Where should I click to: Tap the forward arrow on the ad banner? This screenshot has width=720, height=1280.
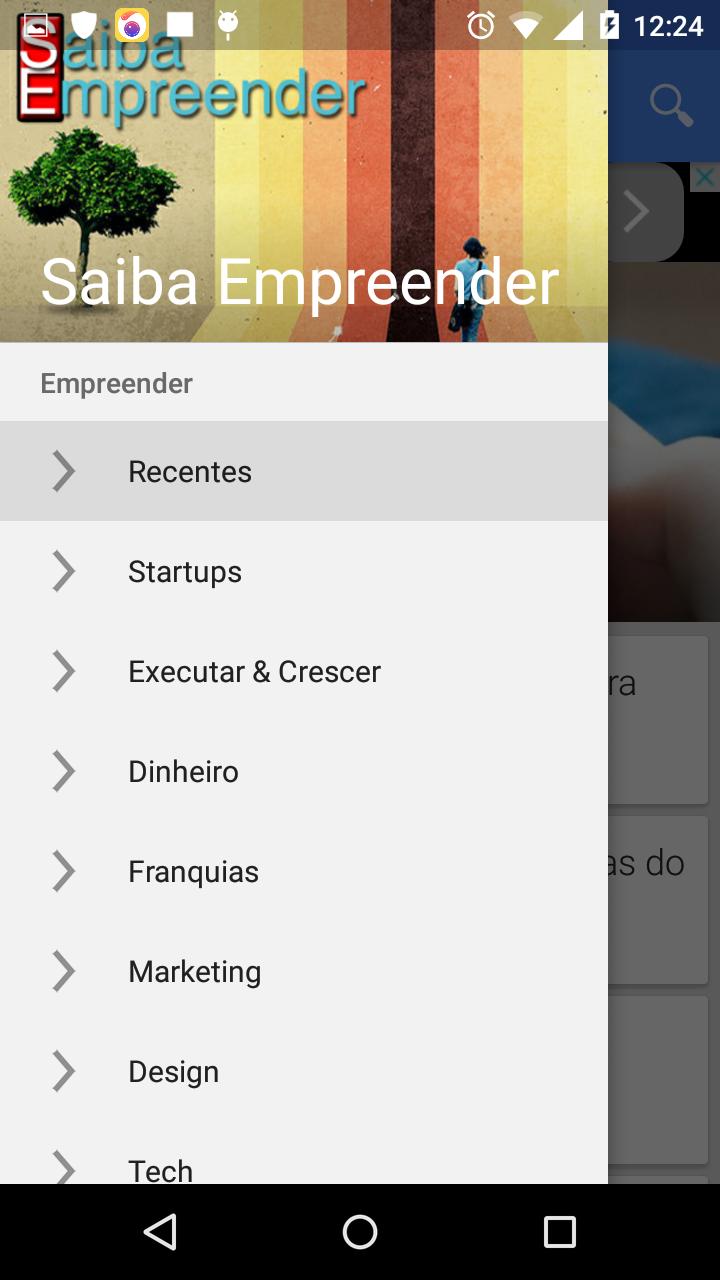click(x=639, y=211)
